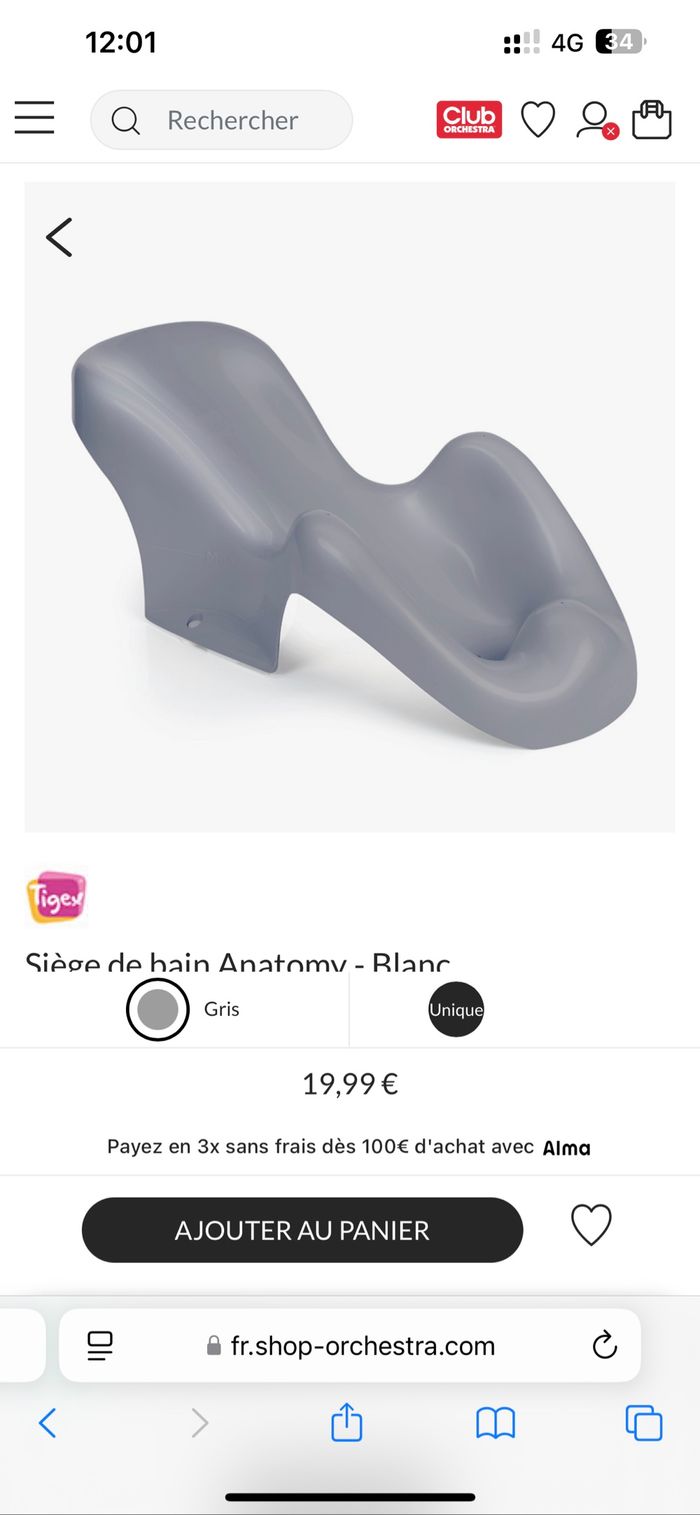Open Safari bookmarks
This screenshot has width=700, height=1515.
pyautogui.click(x=495, y=1422)
